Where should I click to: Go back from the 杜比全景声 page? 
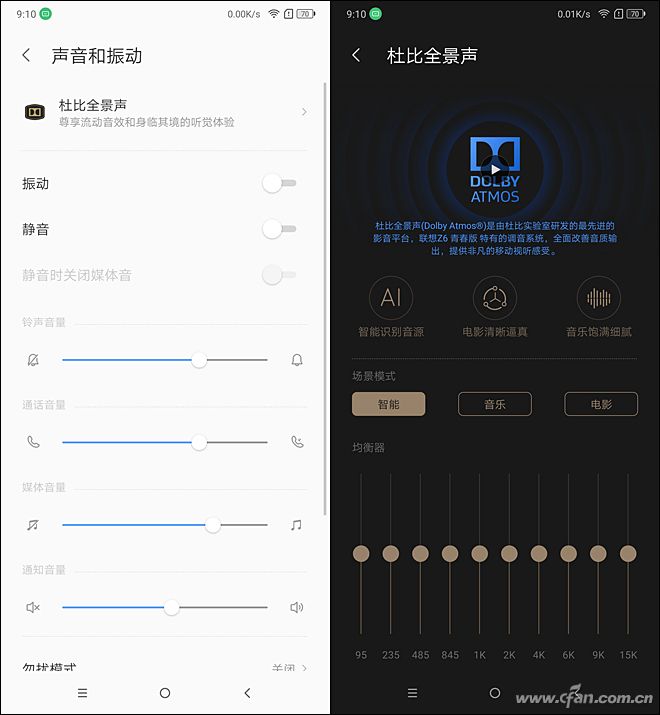click(356, 56)
